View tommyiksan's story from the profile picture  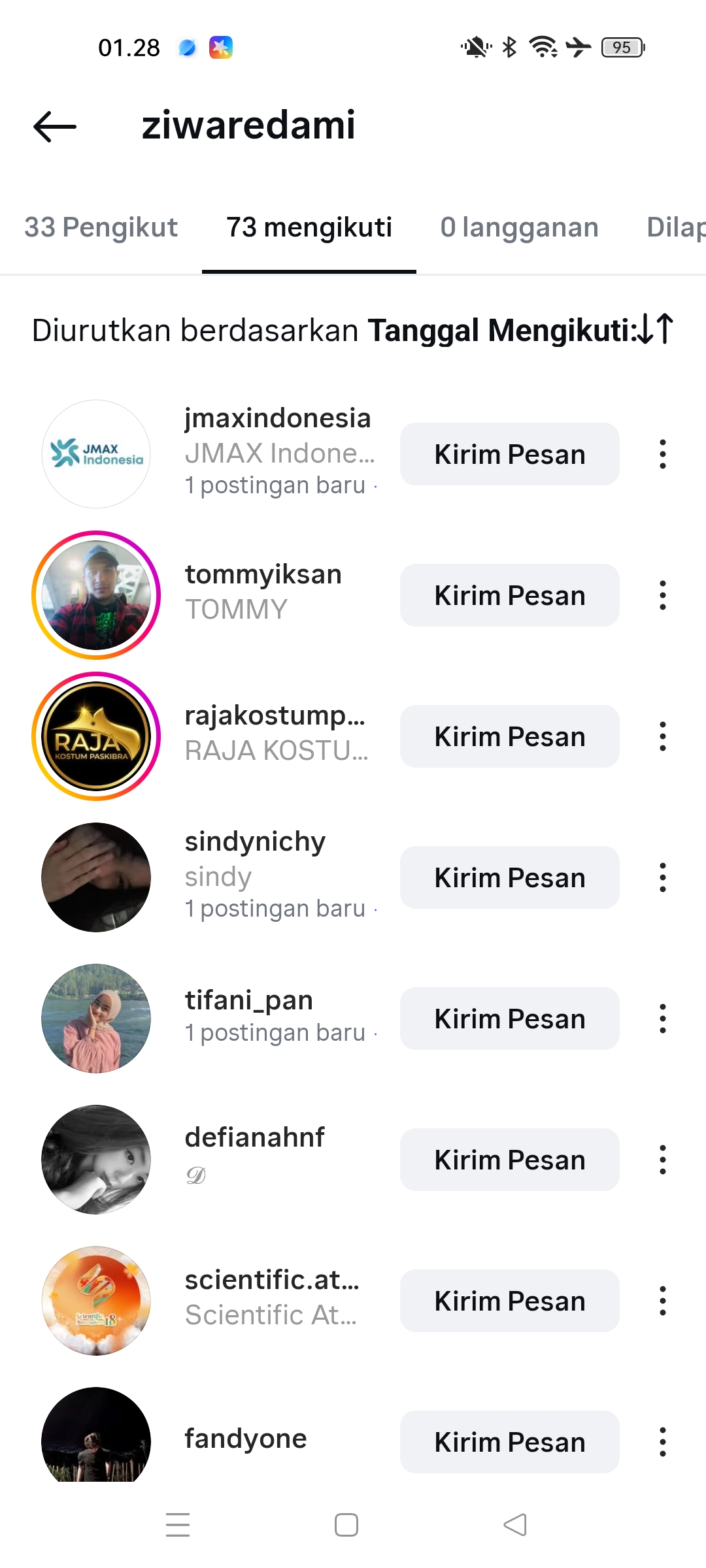96,595
